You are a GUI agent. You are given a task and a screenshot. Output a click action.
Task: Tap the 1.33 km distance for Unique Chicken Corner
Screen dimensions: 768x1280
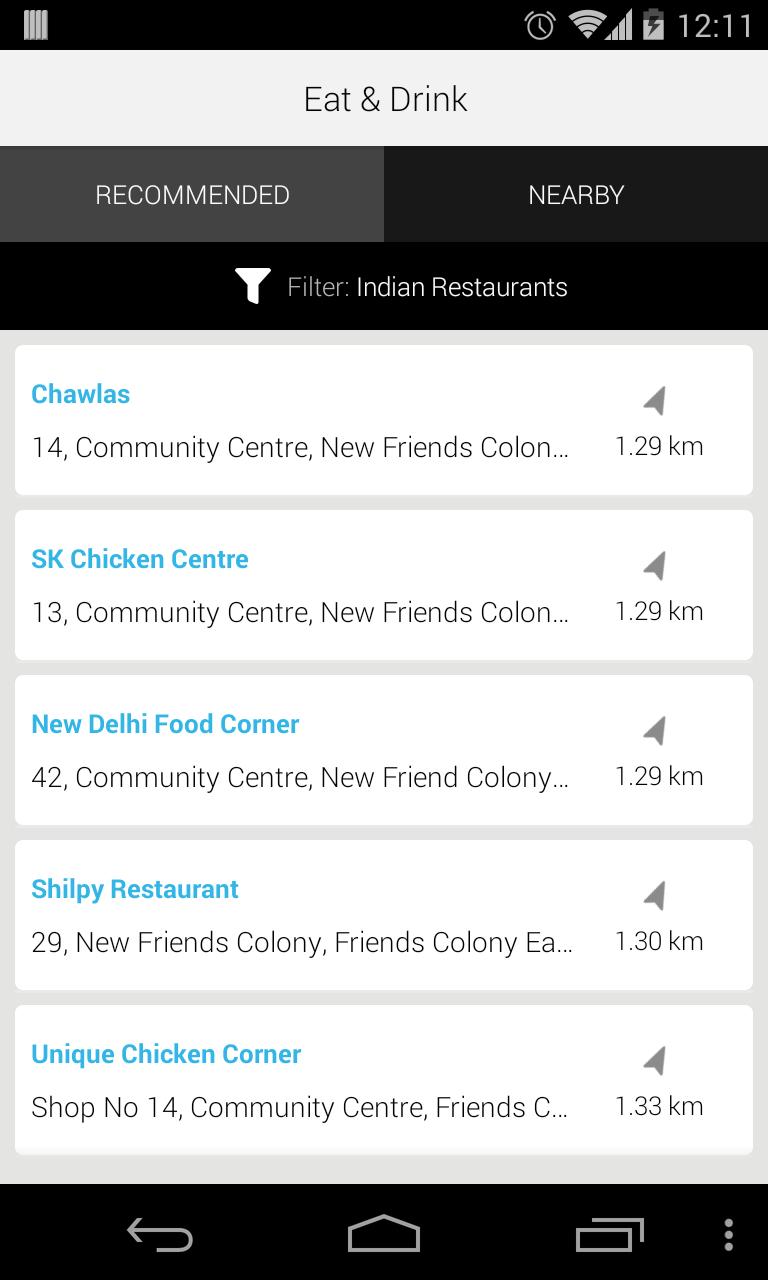[659, 1106]
